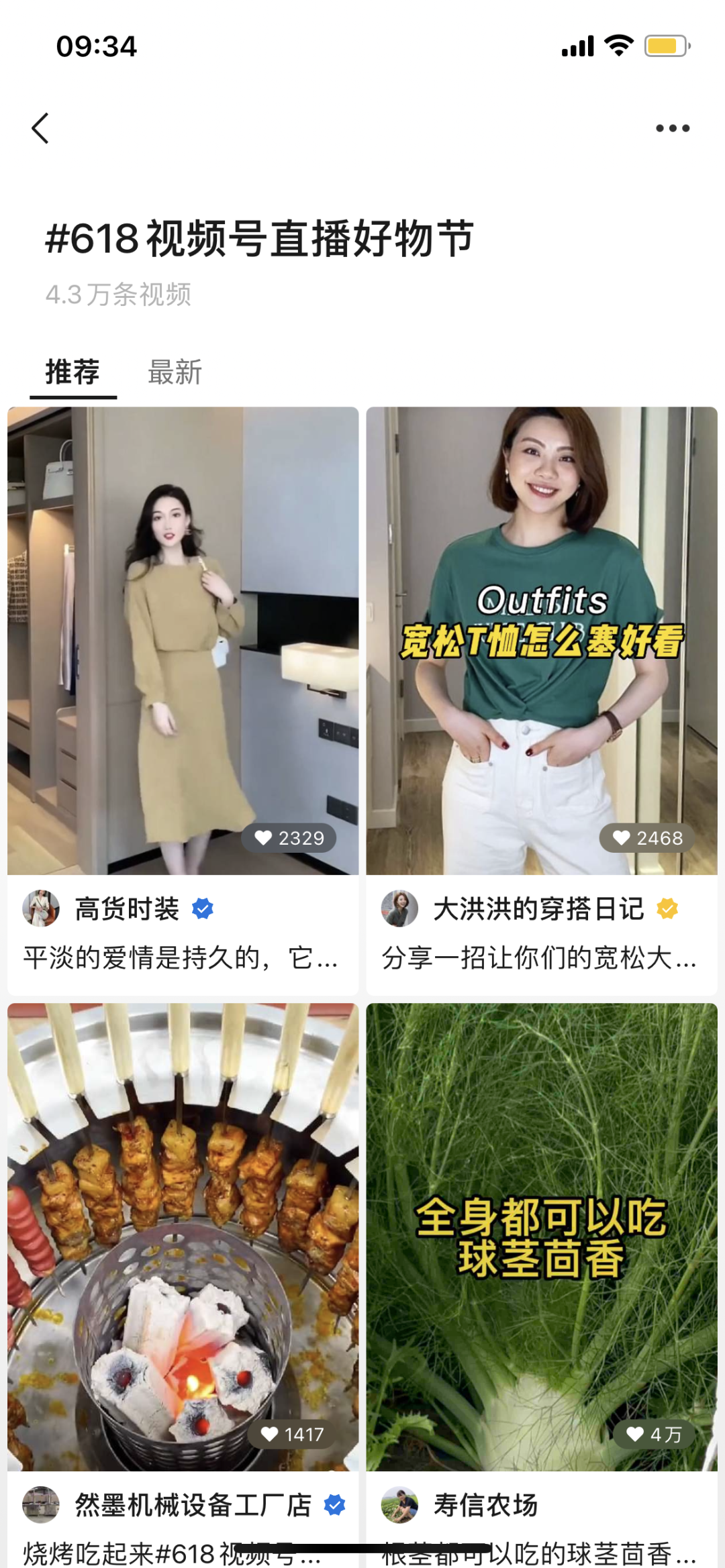Open the barbecue skewers video

(183, 1236)
